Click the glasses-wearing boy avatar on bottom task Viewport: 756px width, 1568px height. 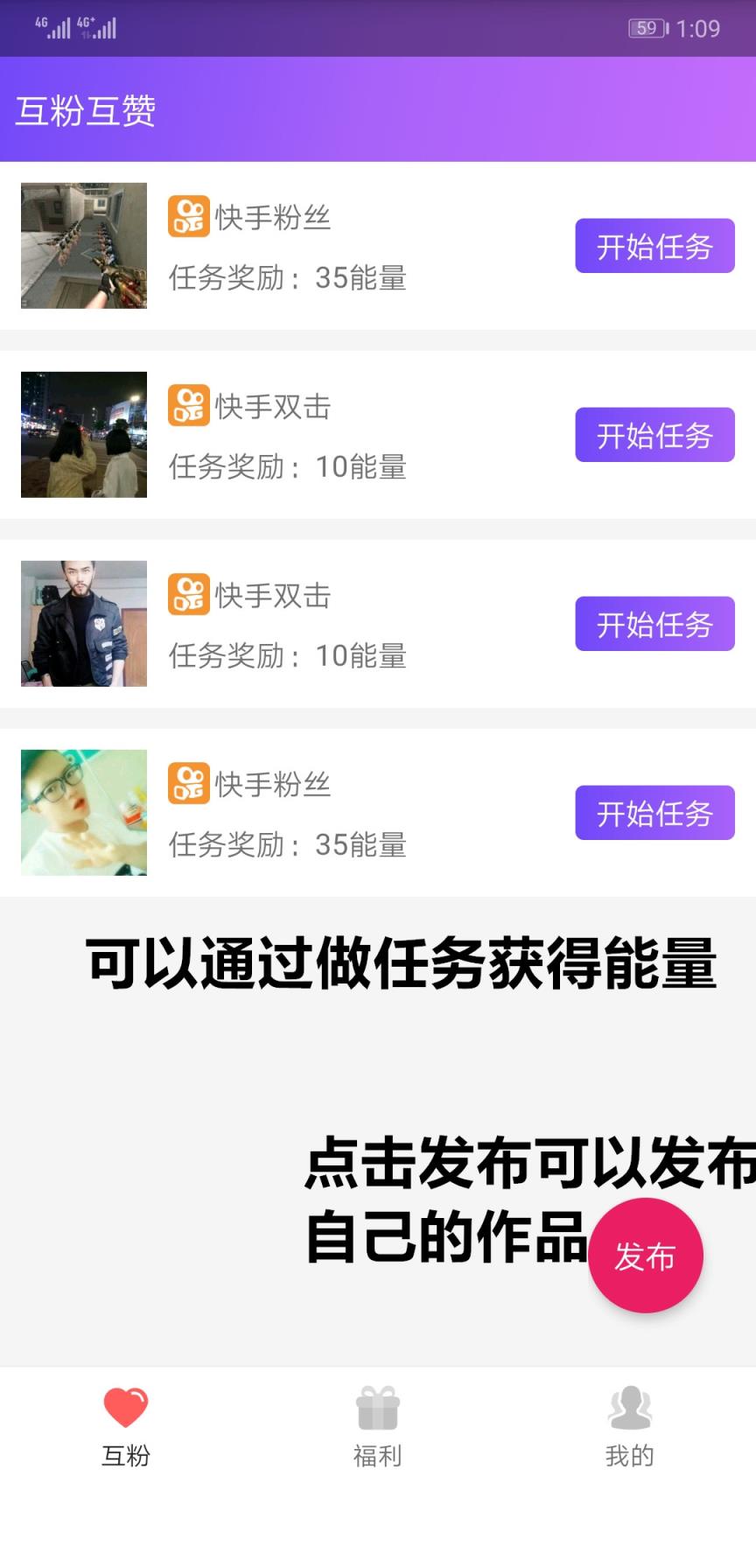coord(83,812)
